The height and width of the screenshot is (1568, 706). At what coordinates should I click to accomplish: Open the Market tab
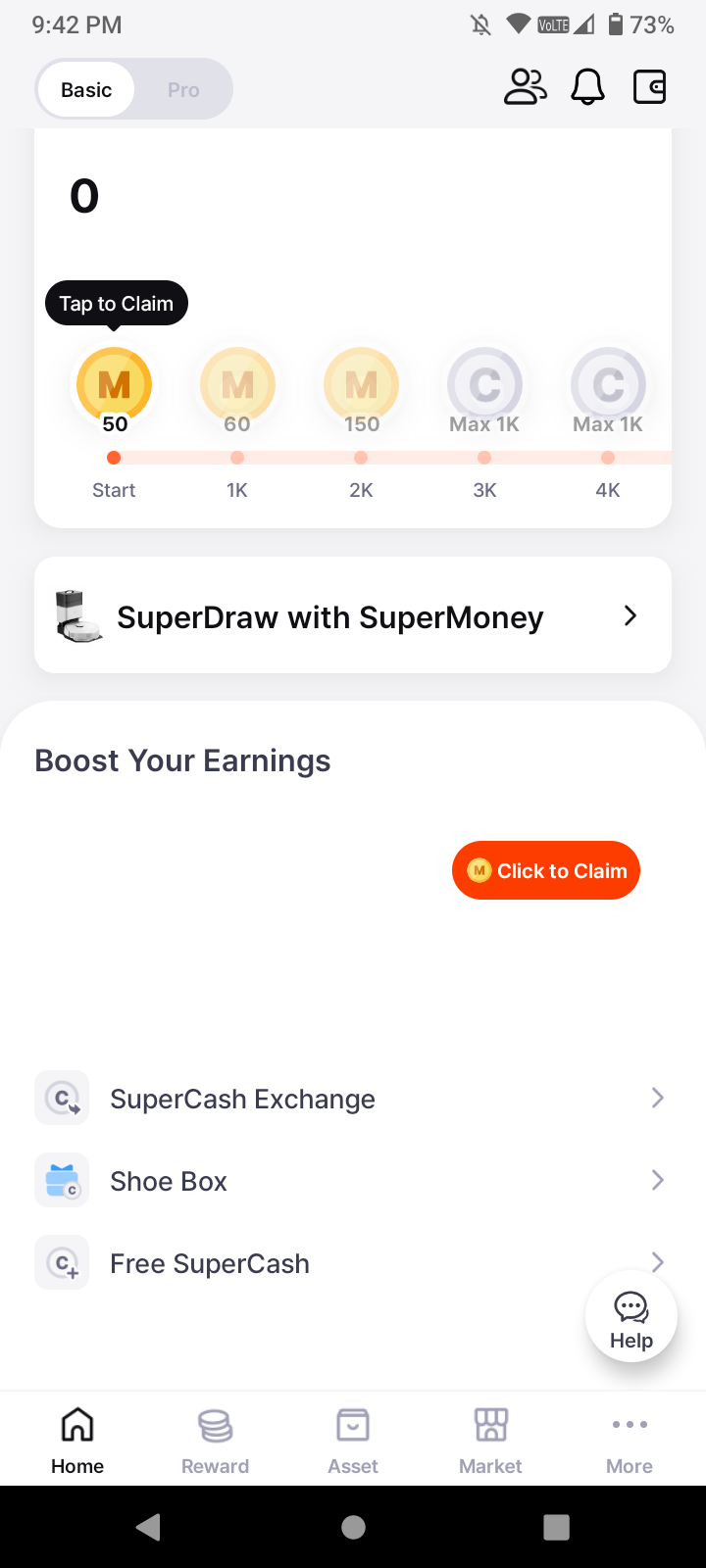click(x=490, y=1439)
